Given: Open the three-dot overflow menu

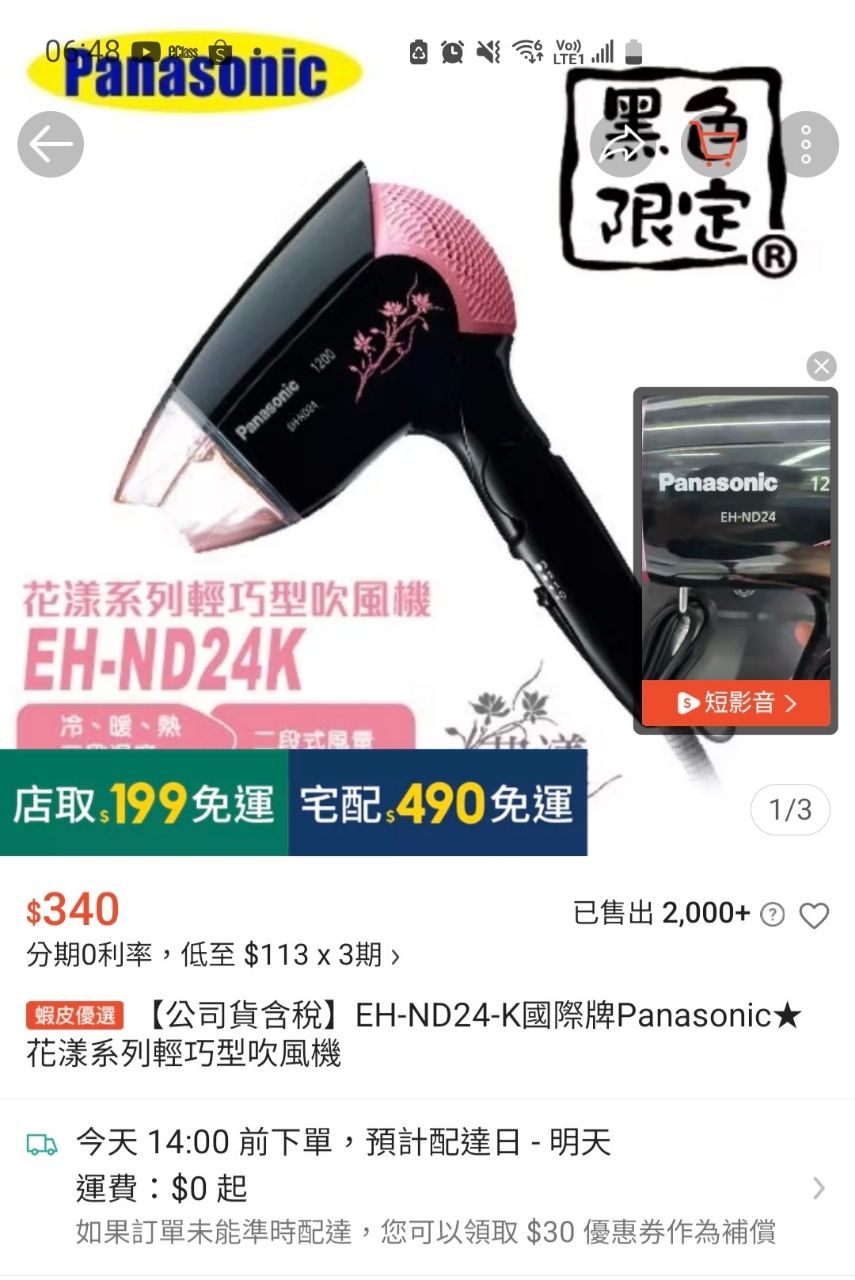Looking at the screenshot, I should coord(806,145).
